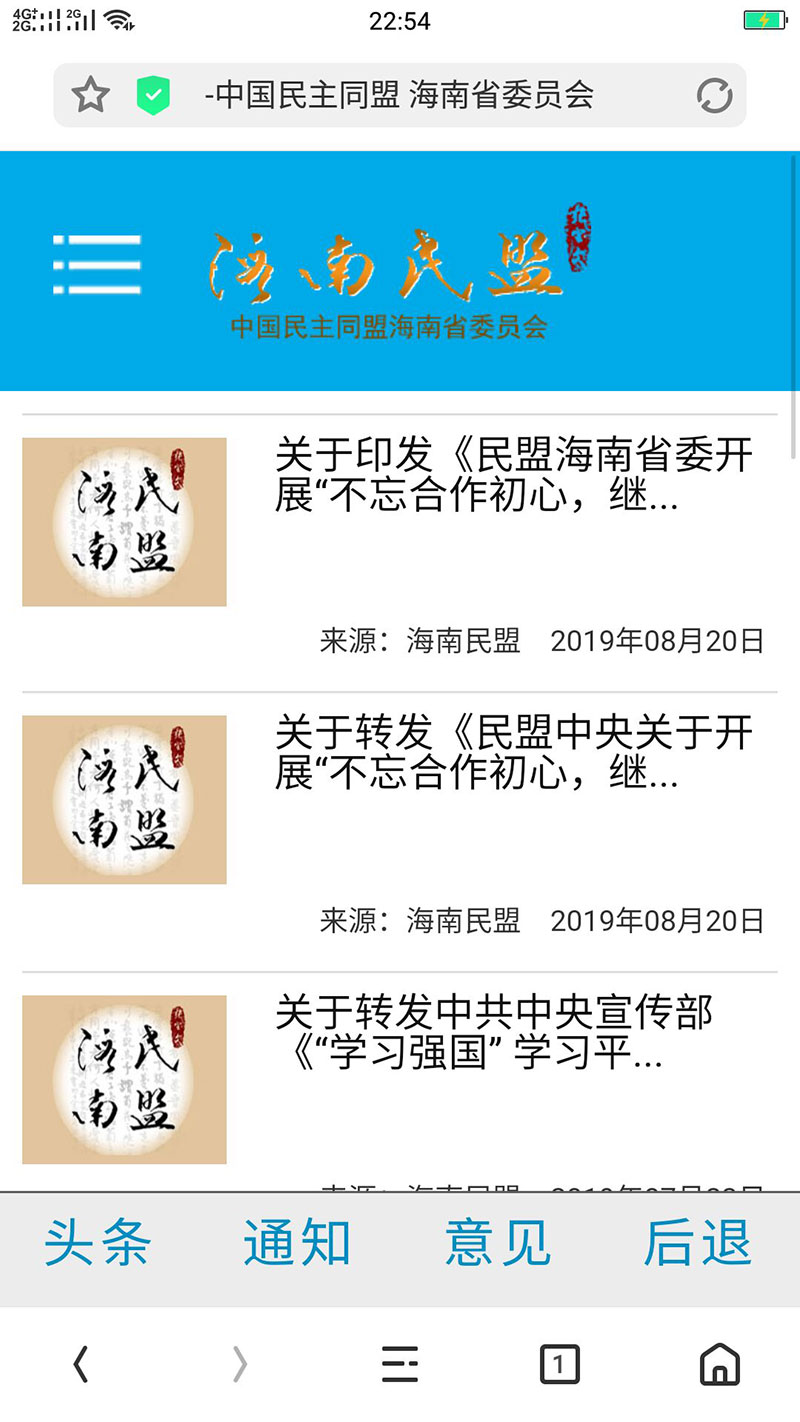Switch to the 头条 tab
800x1422 pixels.
97,1243
